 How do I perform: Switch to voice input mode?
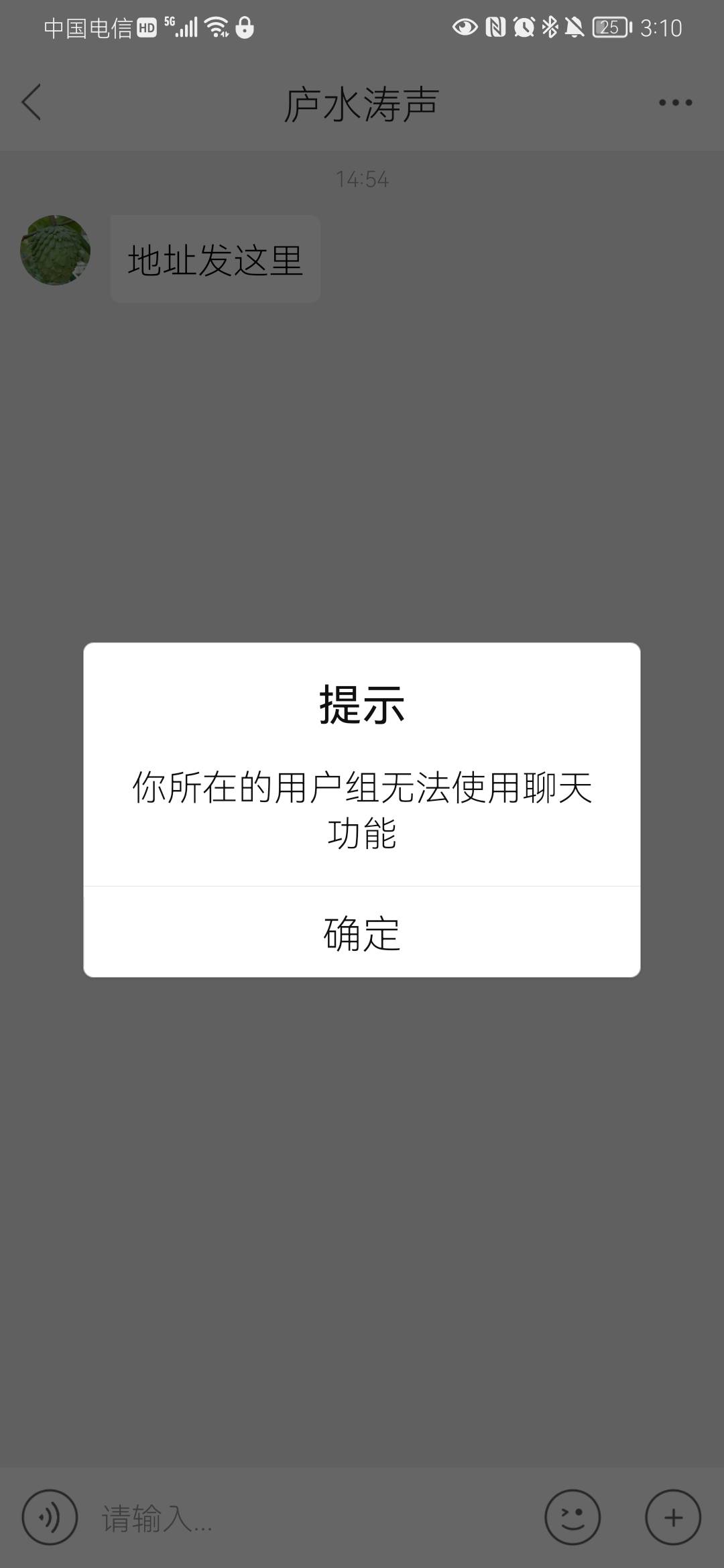(x=50, y=1517)
